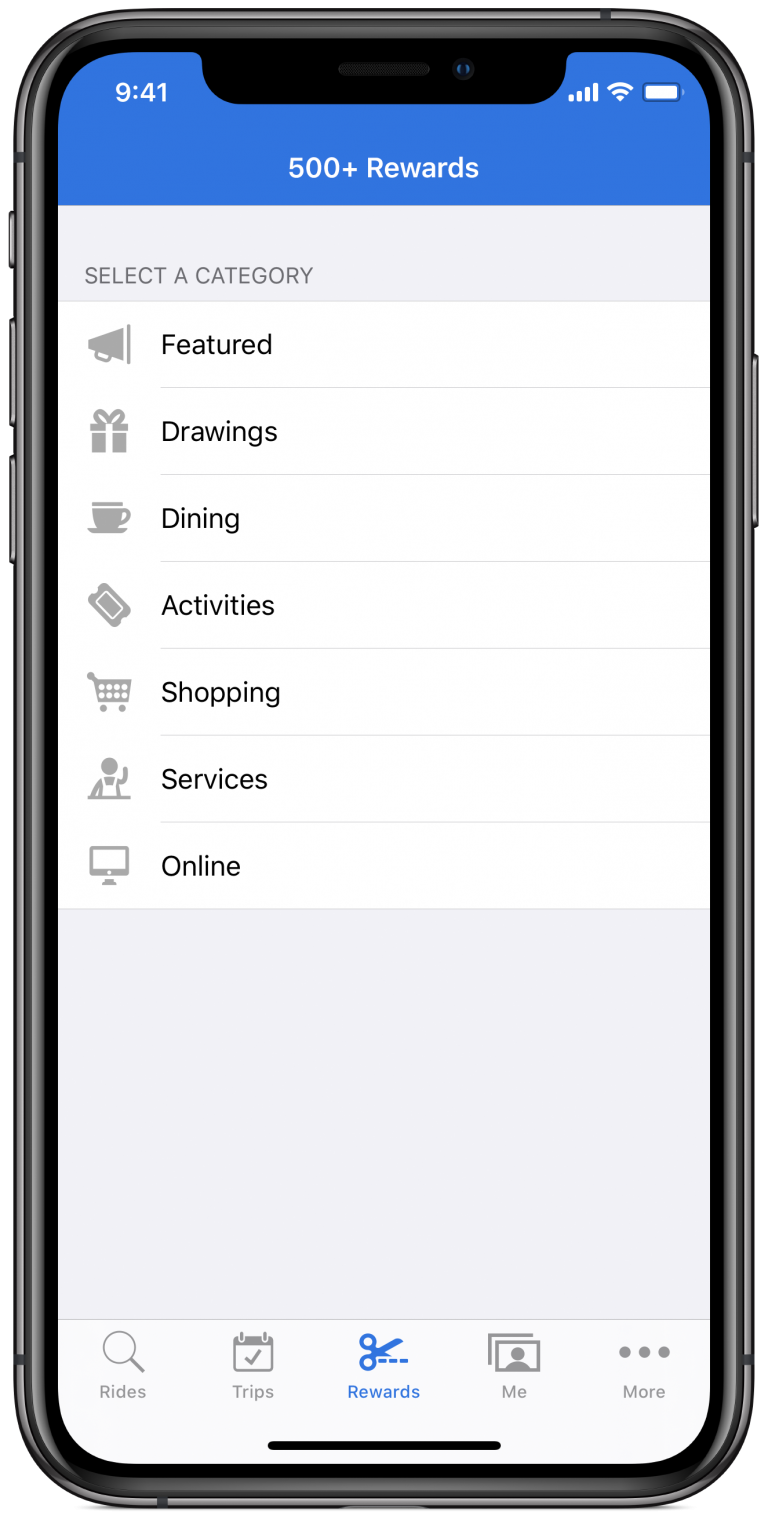Open the More tab
This screenshot has width=768, height=1516.
click(x=644, y=1365)
